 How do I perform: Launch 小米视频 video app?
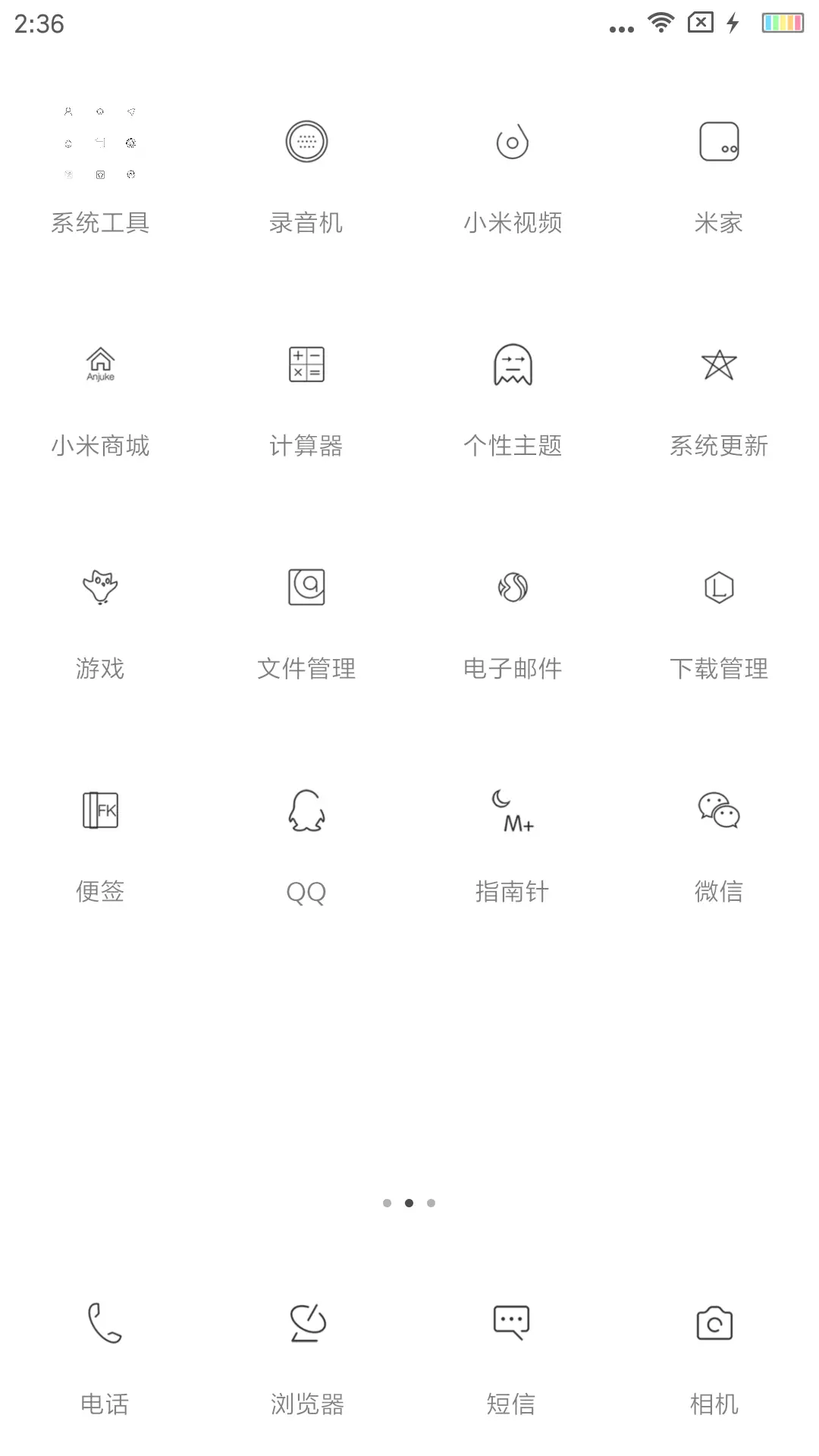point(513,143)
